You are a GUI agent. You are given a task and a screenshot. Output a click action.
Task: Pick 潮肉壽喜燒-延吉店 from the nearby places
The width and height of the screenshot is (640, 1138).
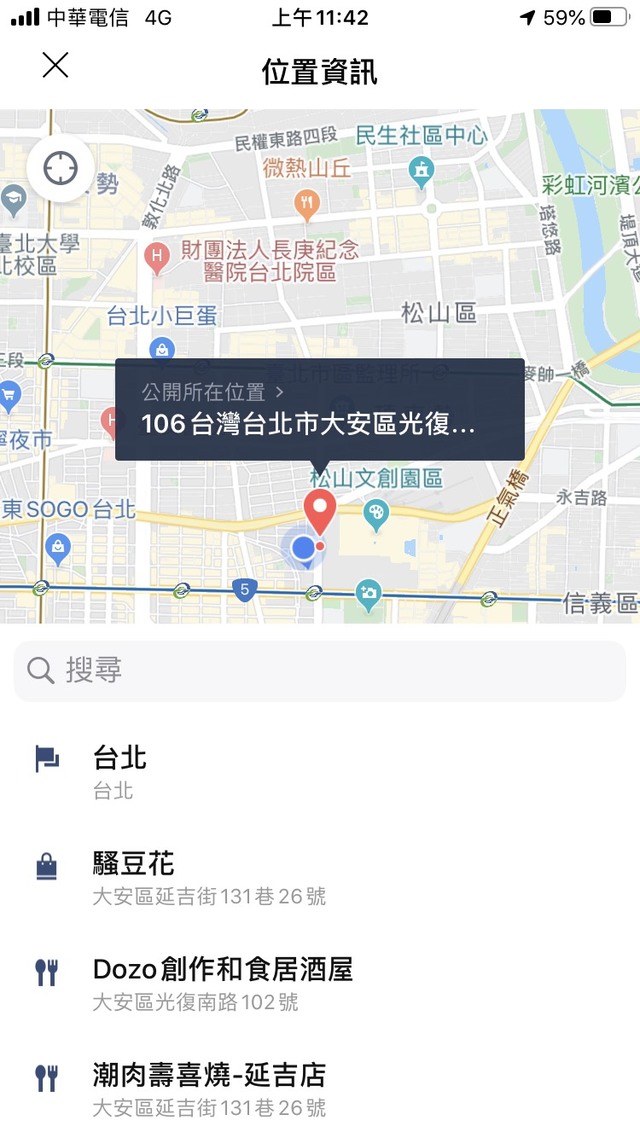(320, 1090)
